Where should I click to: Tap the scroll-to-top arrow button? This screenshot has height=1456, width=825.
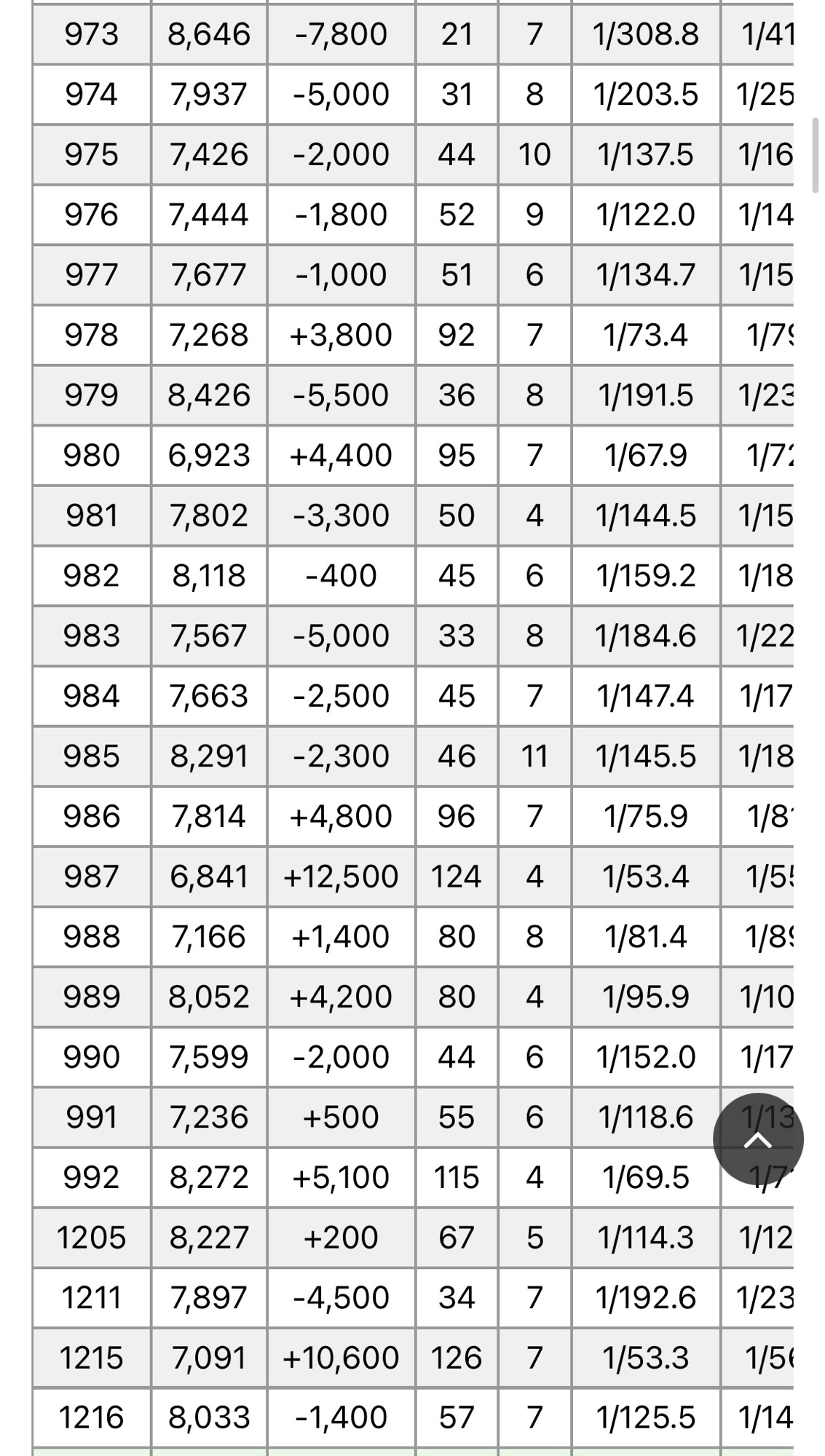coord(757,1139)
